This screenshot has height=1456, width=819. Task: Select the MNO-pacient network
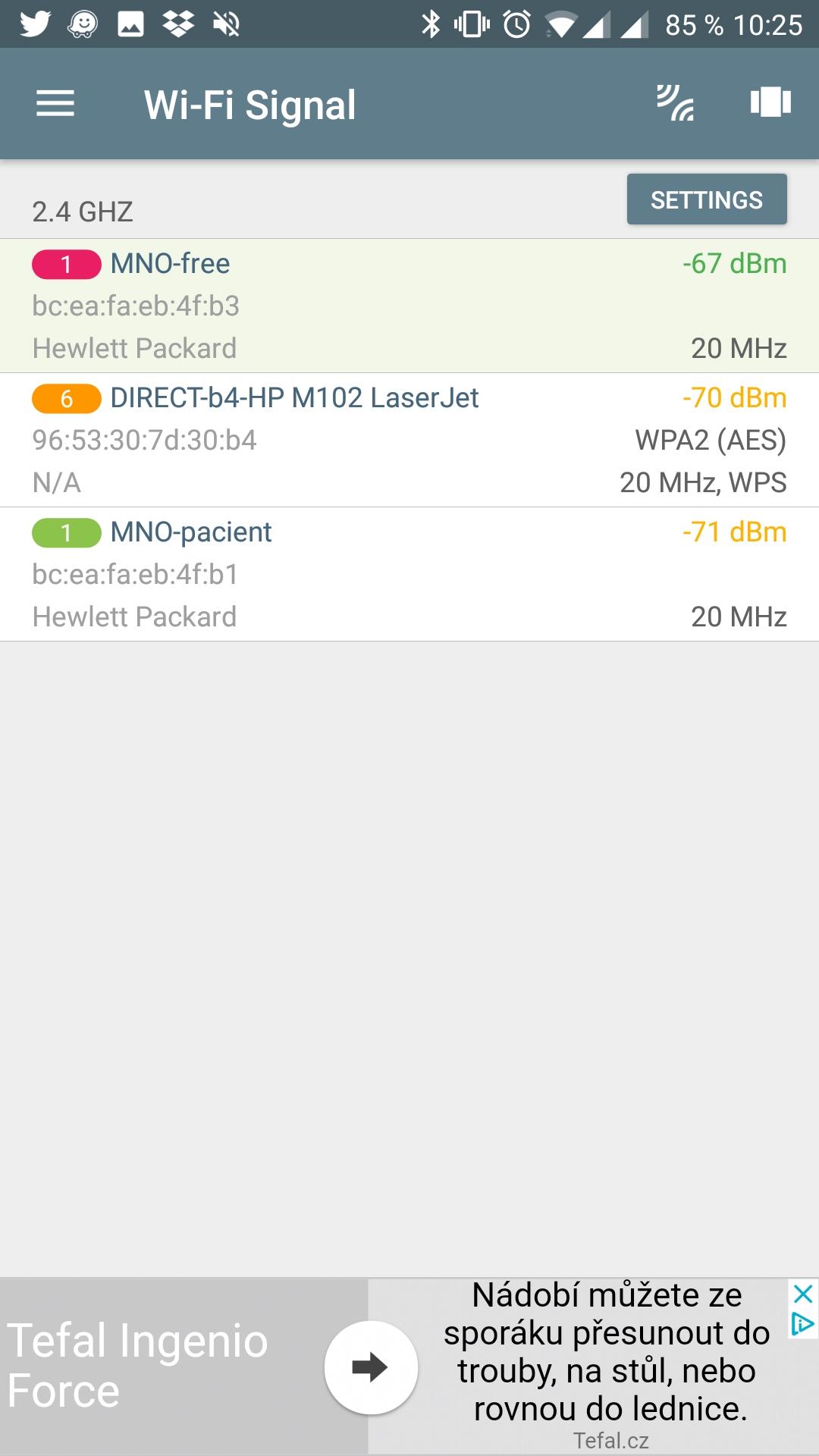[x=409, y=574]
